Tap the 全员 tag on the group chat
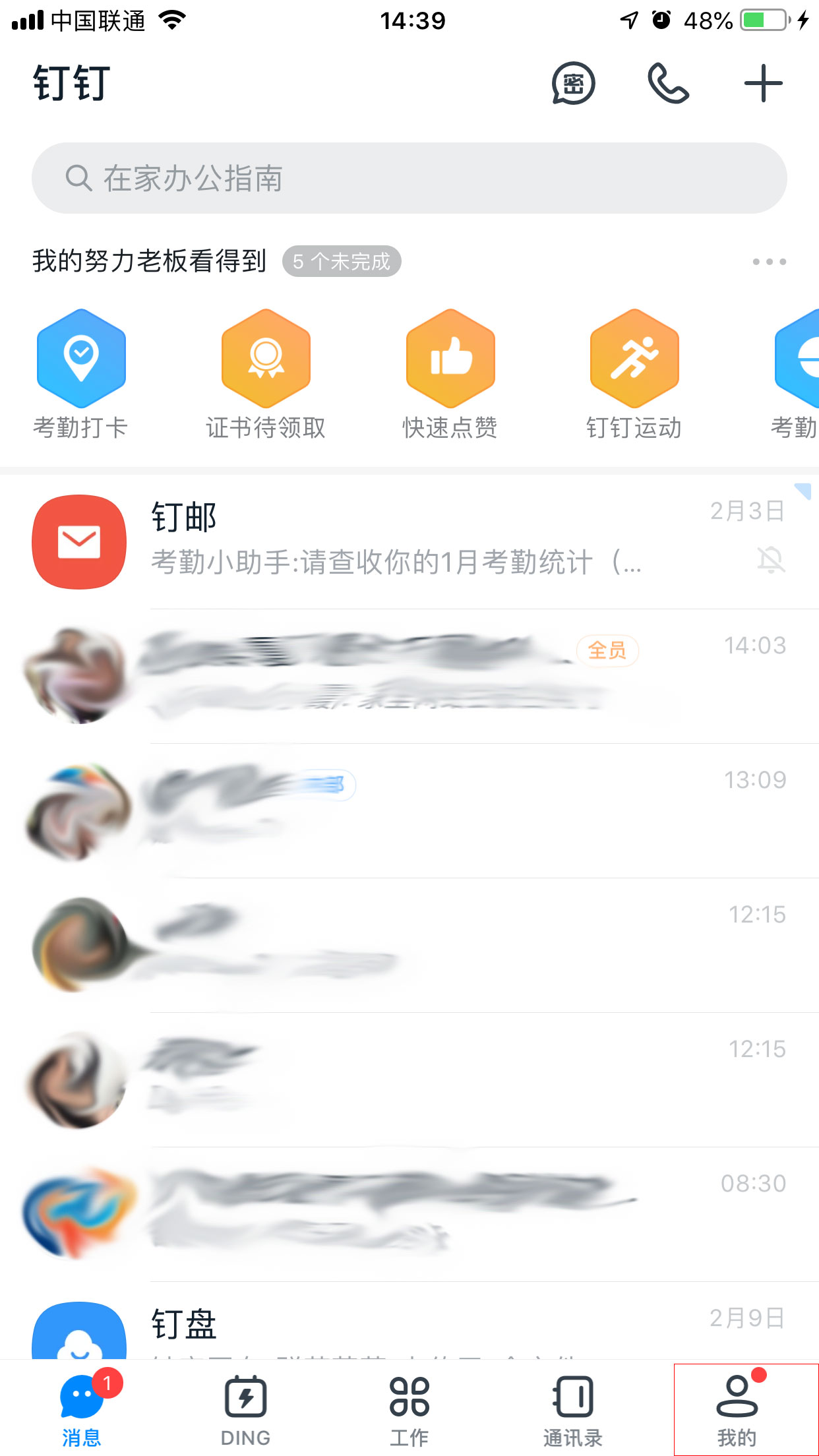 pos(606,650)
